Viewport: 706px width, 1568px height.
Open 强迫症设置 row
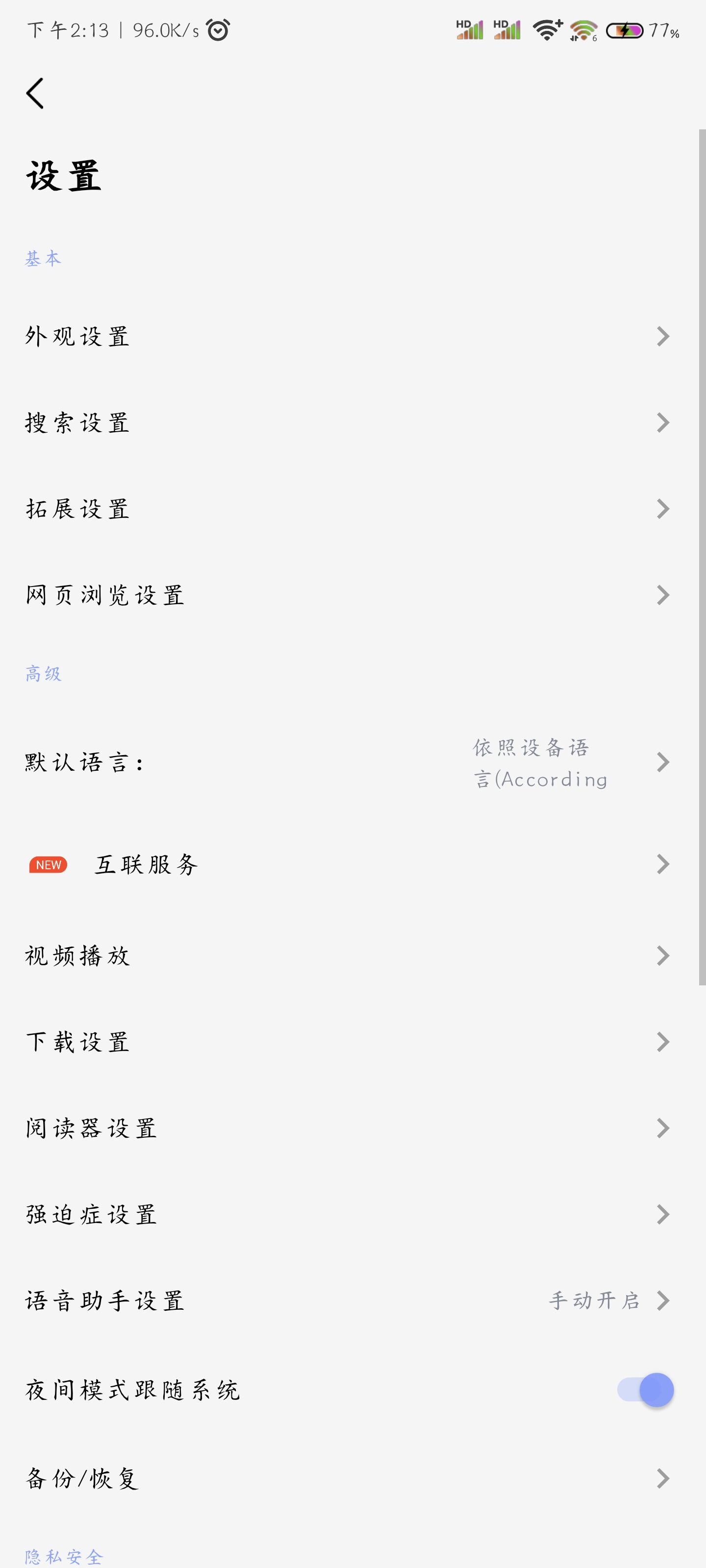(347, 1214)
